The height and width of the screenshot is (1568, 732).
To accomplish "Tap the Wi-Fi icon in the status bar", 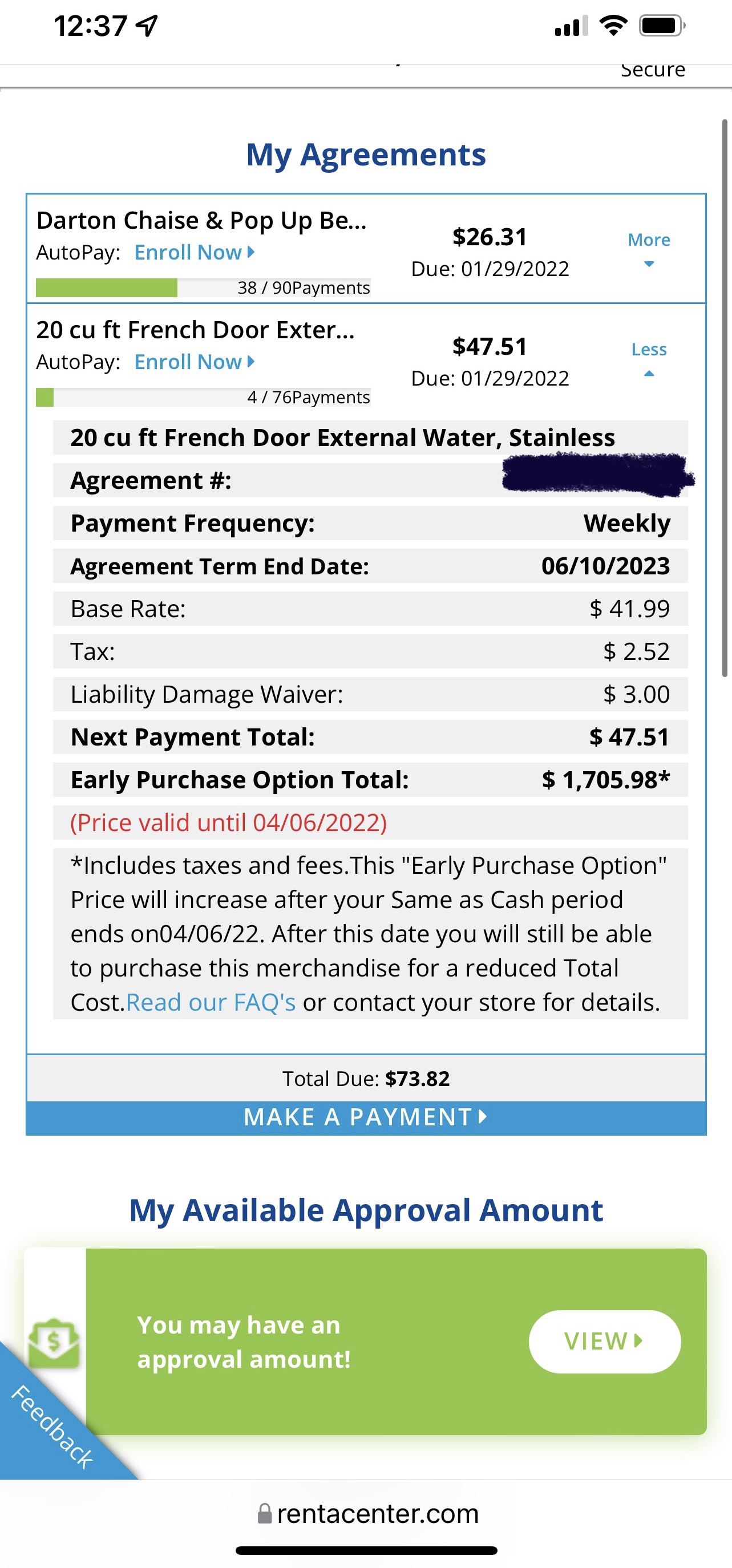I will [614, 25].
